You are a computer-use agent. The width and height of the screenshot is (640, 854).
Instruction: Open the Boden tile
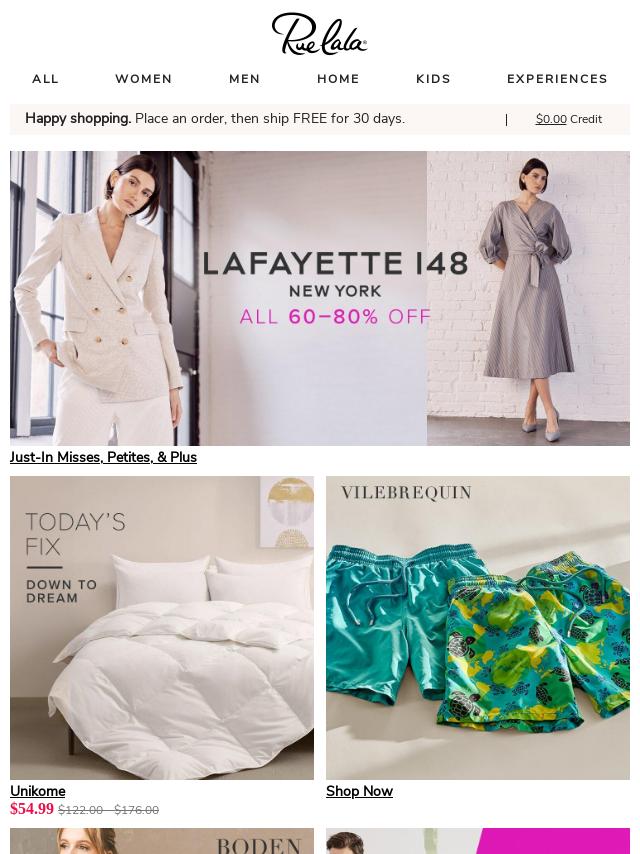coord(162,842)
